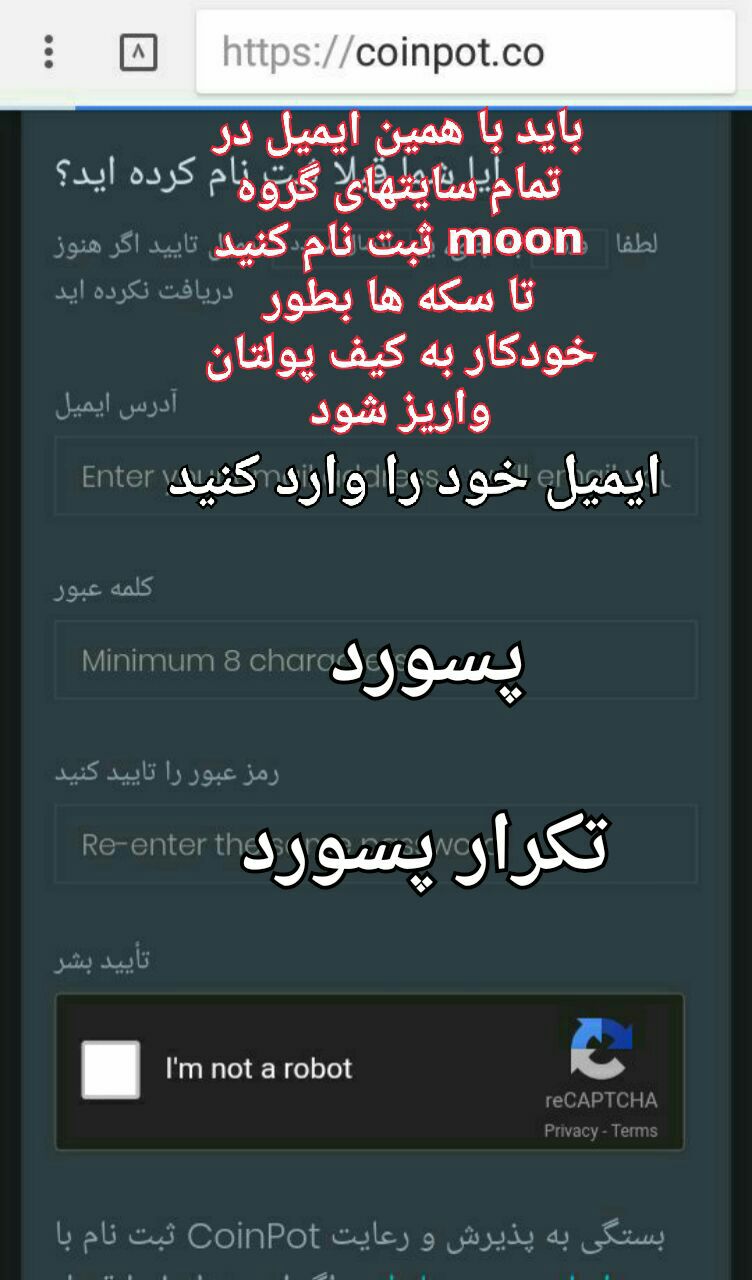Focus the Minimum 8 characters password field

pyautogui.click(x=376, y=660)
